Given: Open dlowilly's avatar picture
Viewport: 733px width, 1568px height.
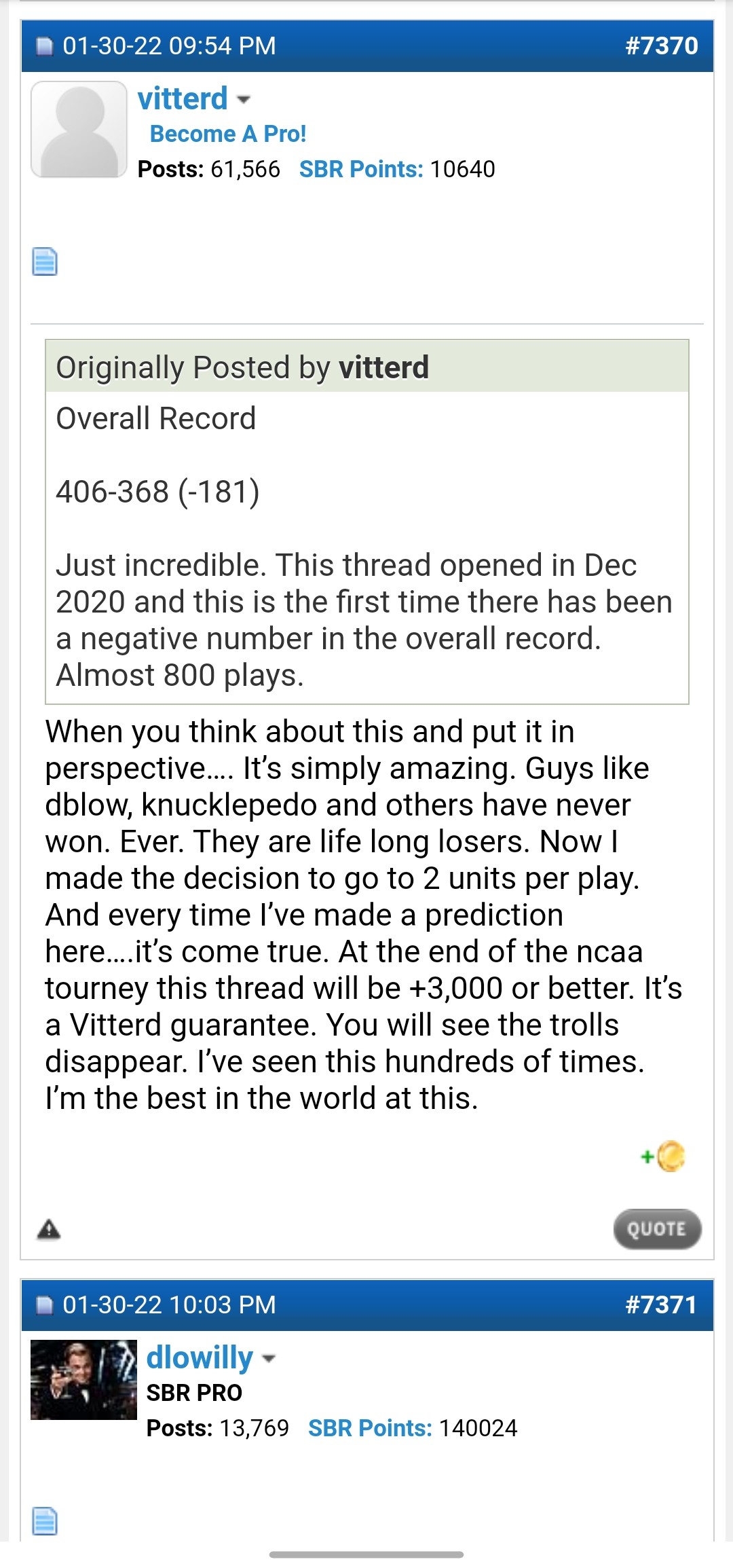Looking at the screenshot, I should 83,1379.
